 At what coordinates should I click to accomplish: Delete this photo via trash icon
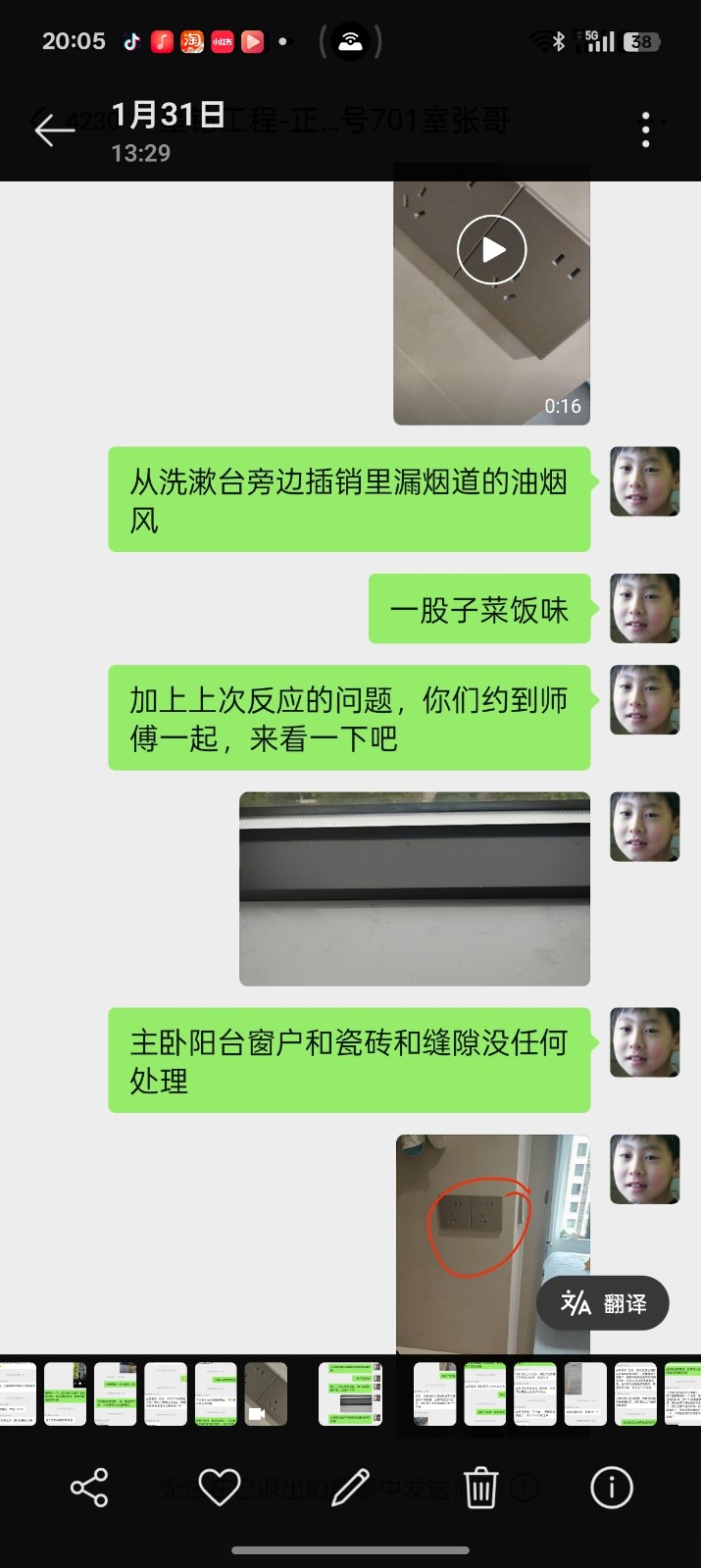(480, 1488)
